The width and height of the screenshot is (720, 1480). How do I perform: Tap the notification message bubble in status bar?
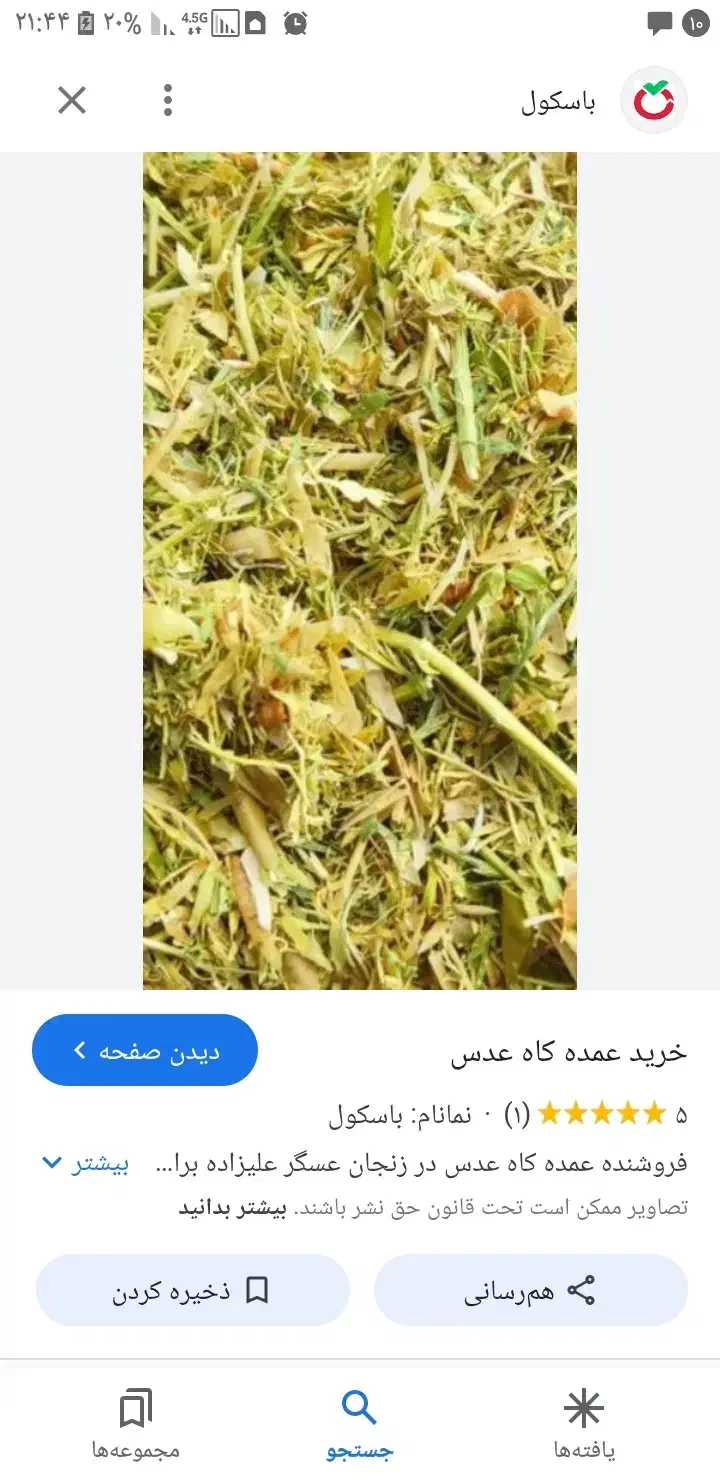tap(659, 22)
